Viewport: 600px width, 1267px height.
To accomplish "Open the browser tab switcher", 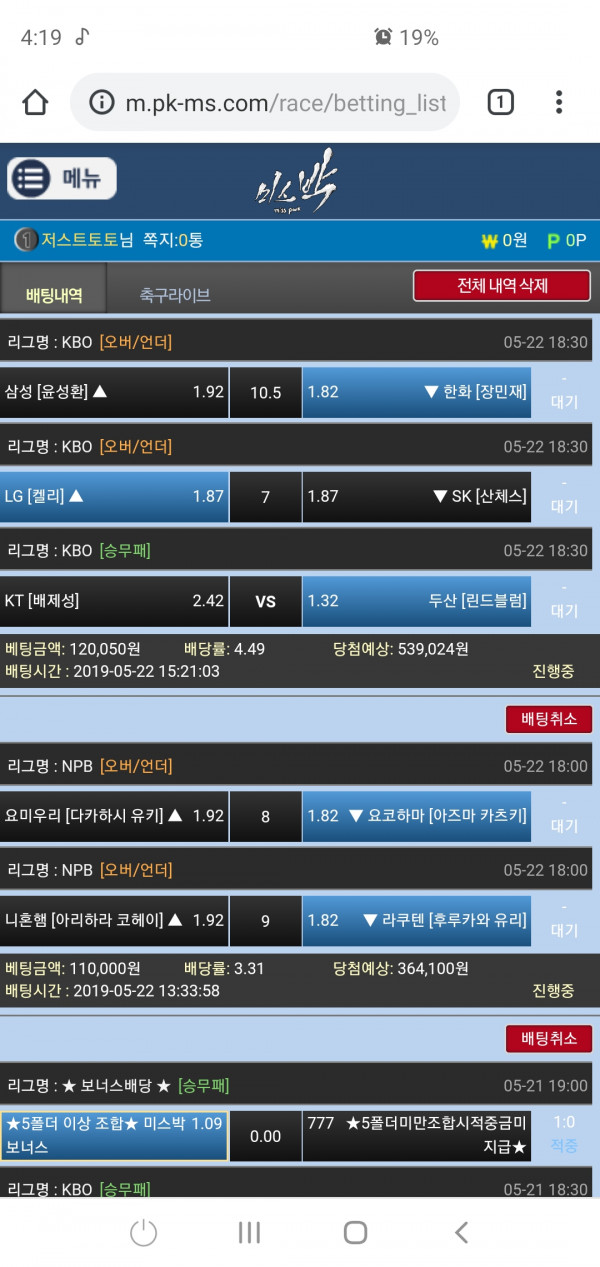I will pyautogui.click(x=500, y=102).
